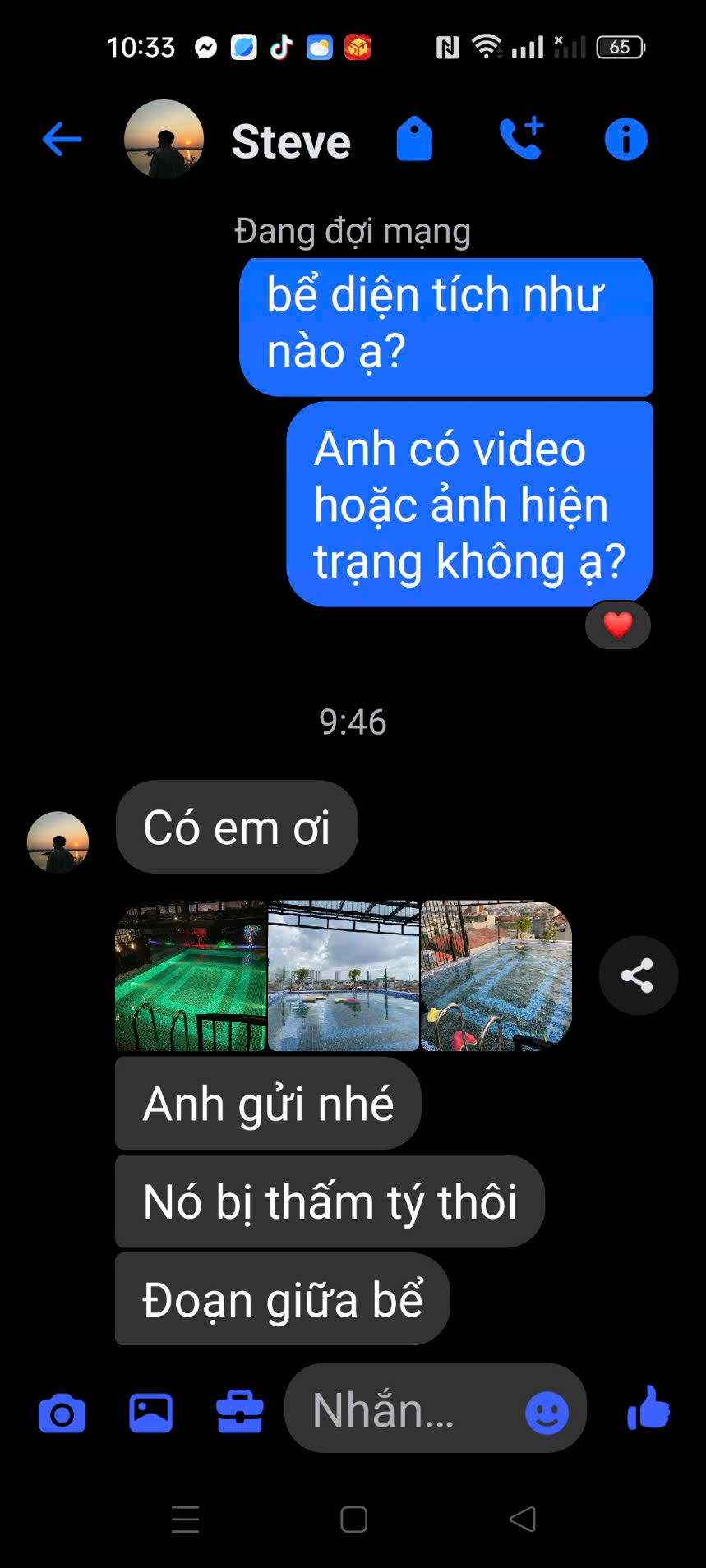Open the rooftop pool photo with railing

click(x=496, y=975)
